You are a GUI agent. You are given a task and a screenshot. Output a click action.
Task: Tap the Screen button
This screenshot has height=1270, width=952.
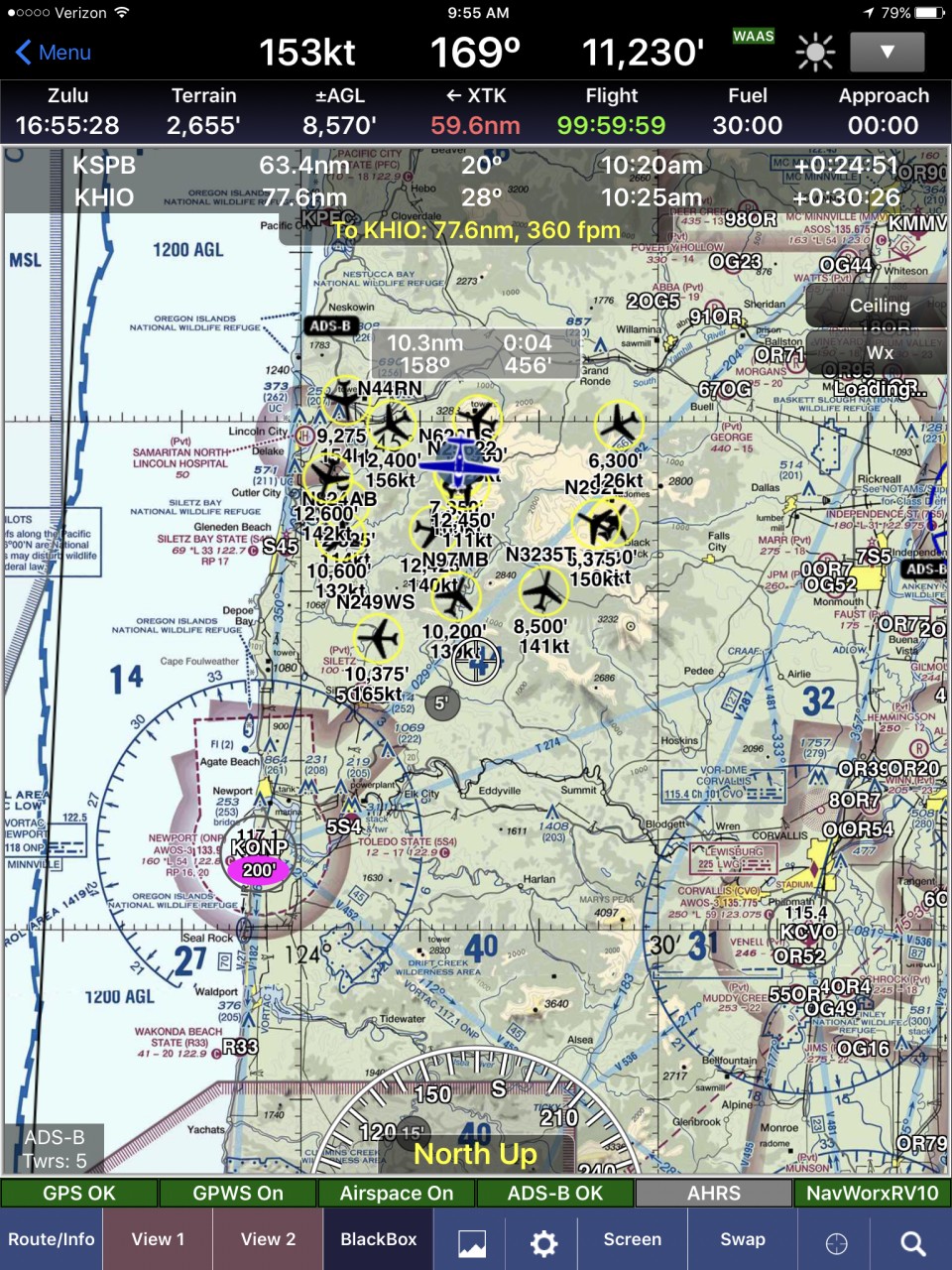[x=632, y=1239]
